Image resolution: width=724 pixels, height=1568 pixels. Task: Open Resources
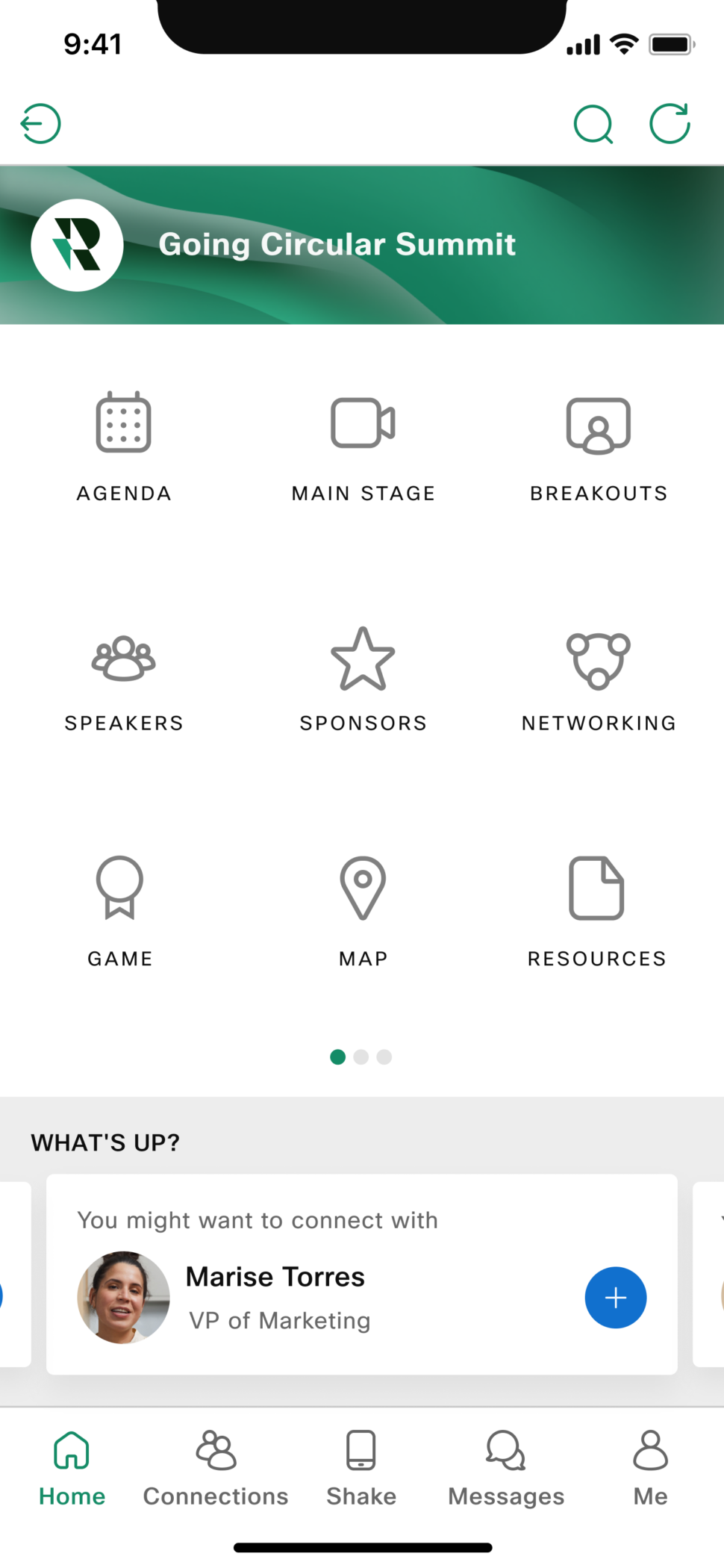pyautogui.click(x=597, y=912)
